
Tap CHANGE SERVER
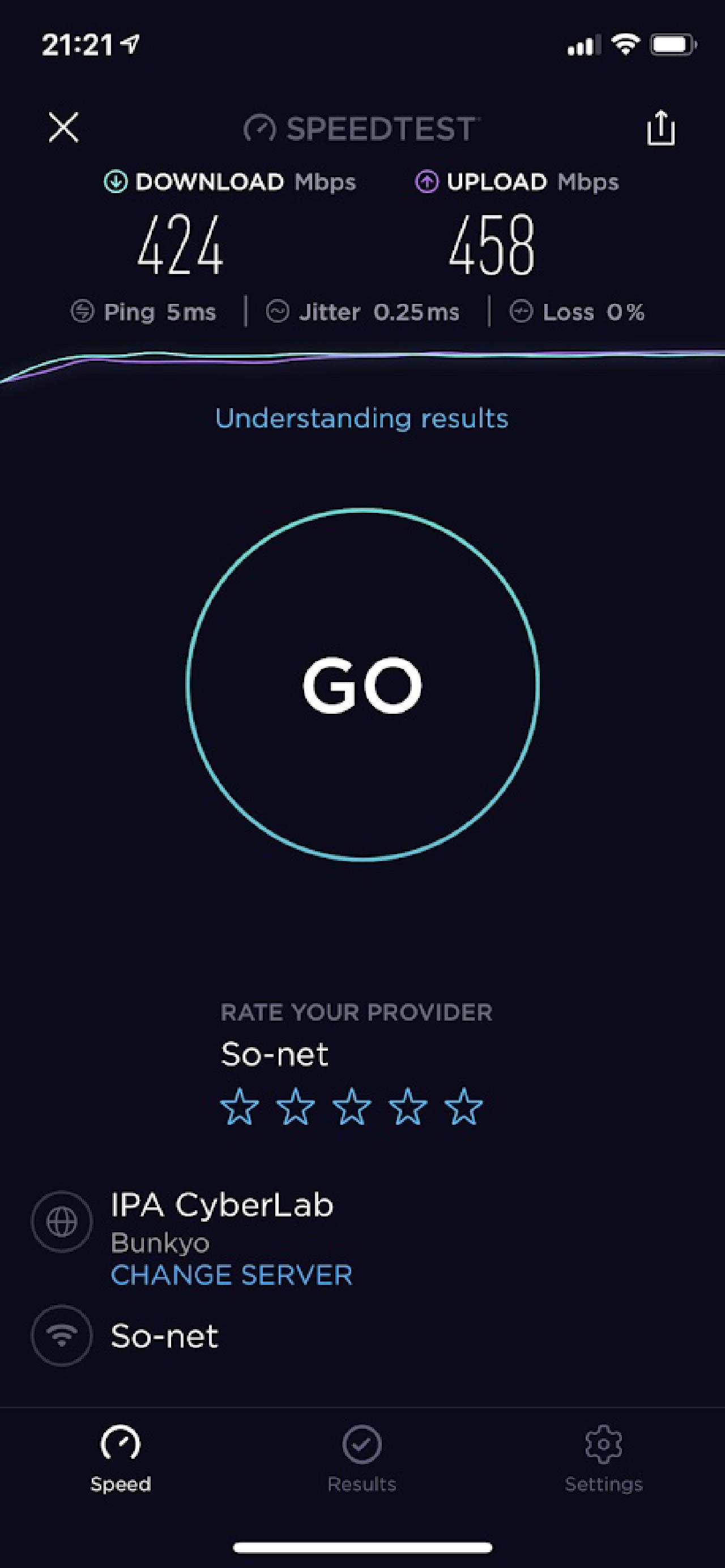click(x=232, y=1275)
